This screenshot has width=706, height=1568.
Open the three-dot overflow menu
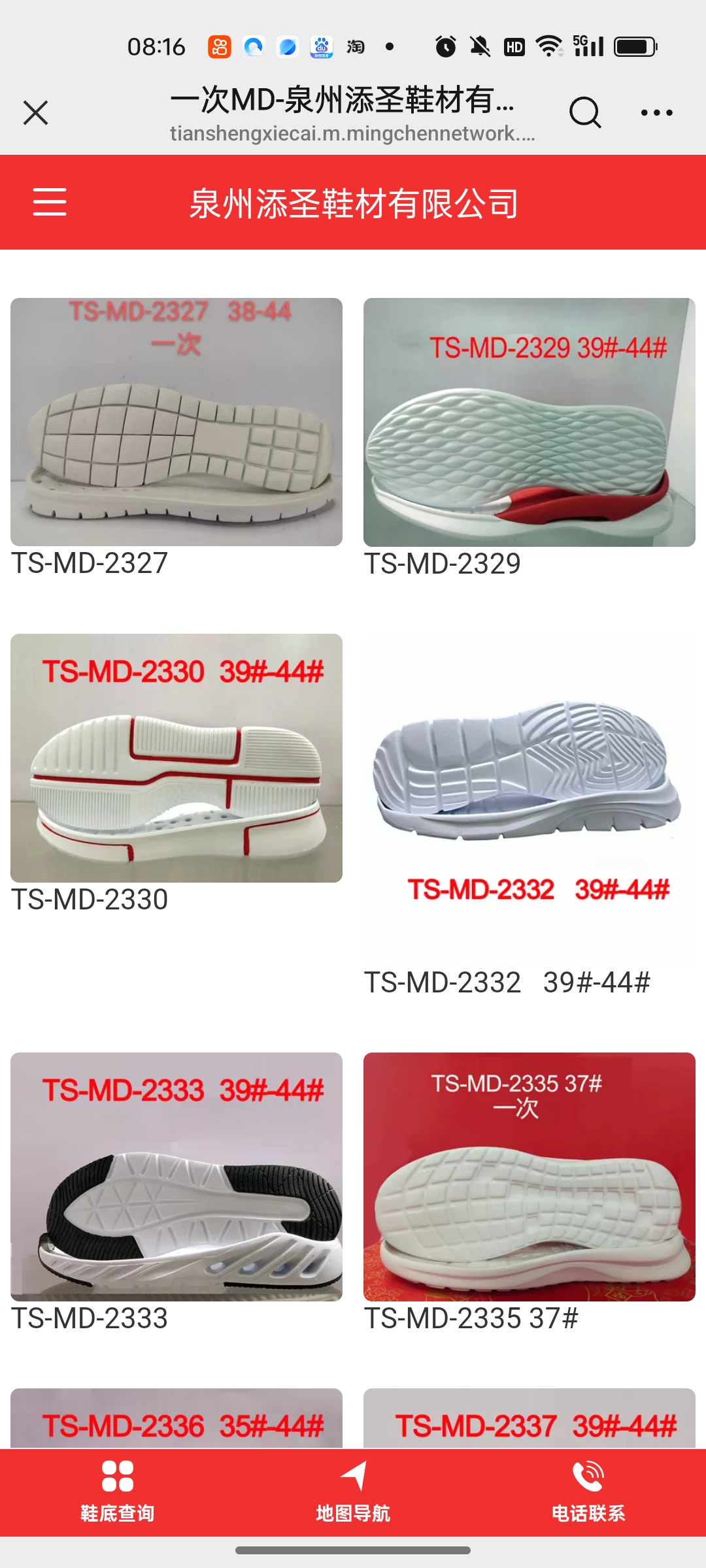(x=656, y=112)
